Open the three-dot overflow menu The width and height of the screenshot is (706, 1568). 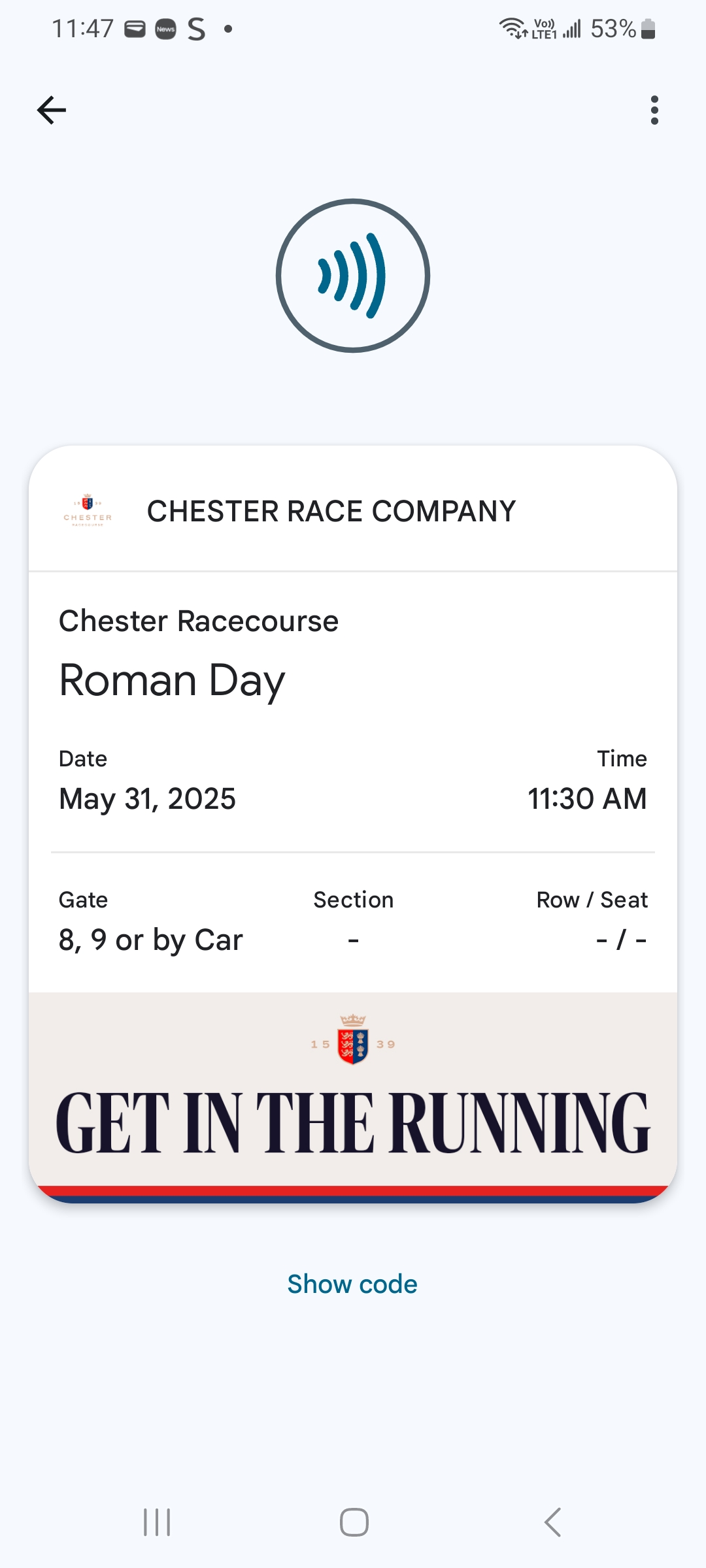pyautogui.click(x=654, y=110)
